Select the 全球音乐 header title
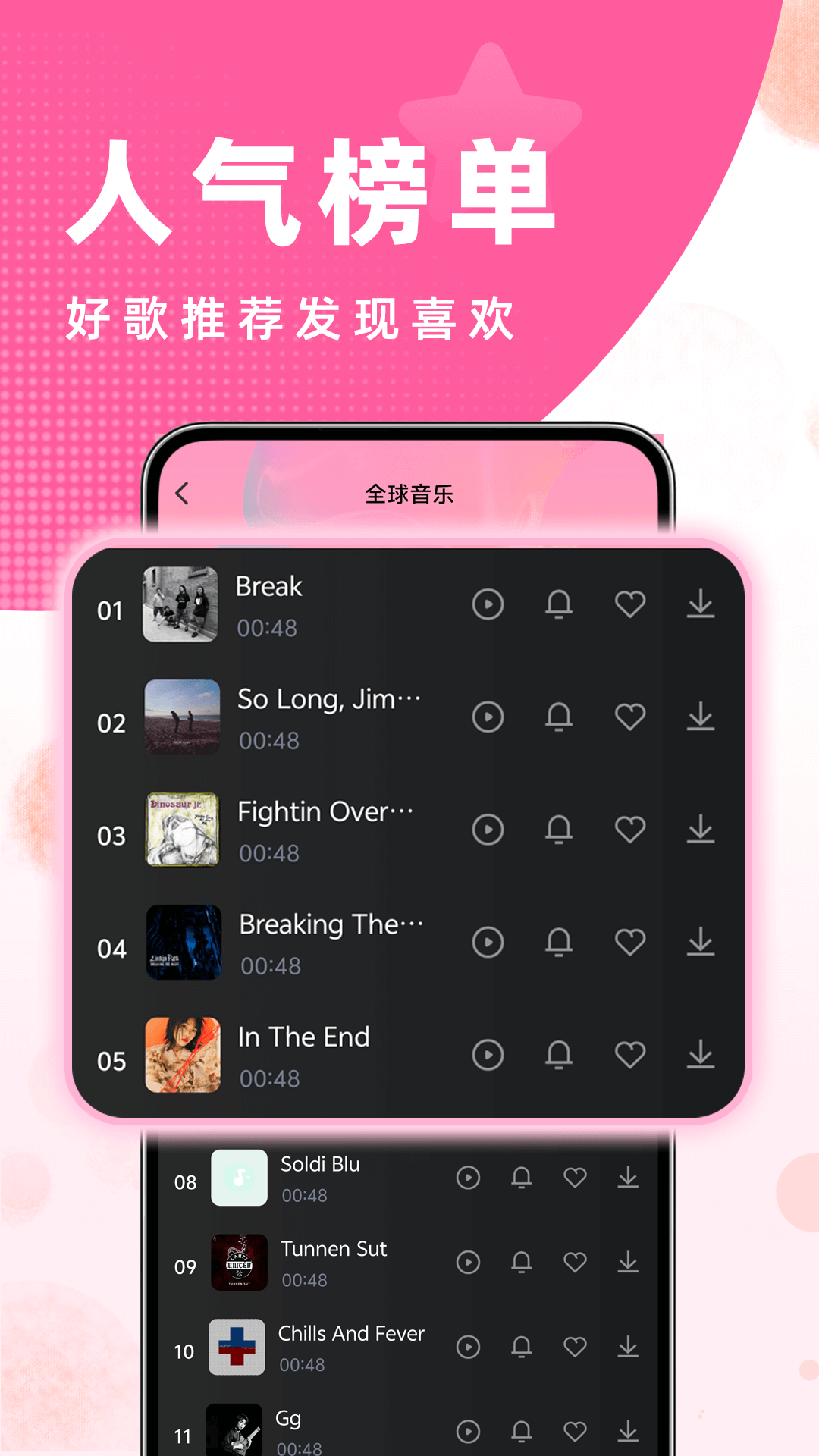Image resolution: width=819 pixels, height=1456 pixels. coord(409,495)
